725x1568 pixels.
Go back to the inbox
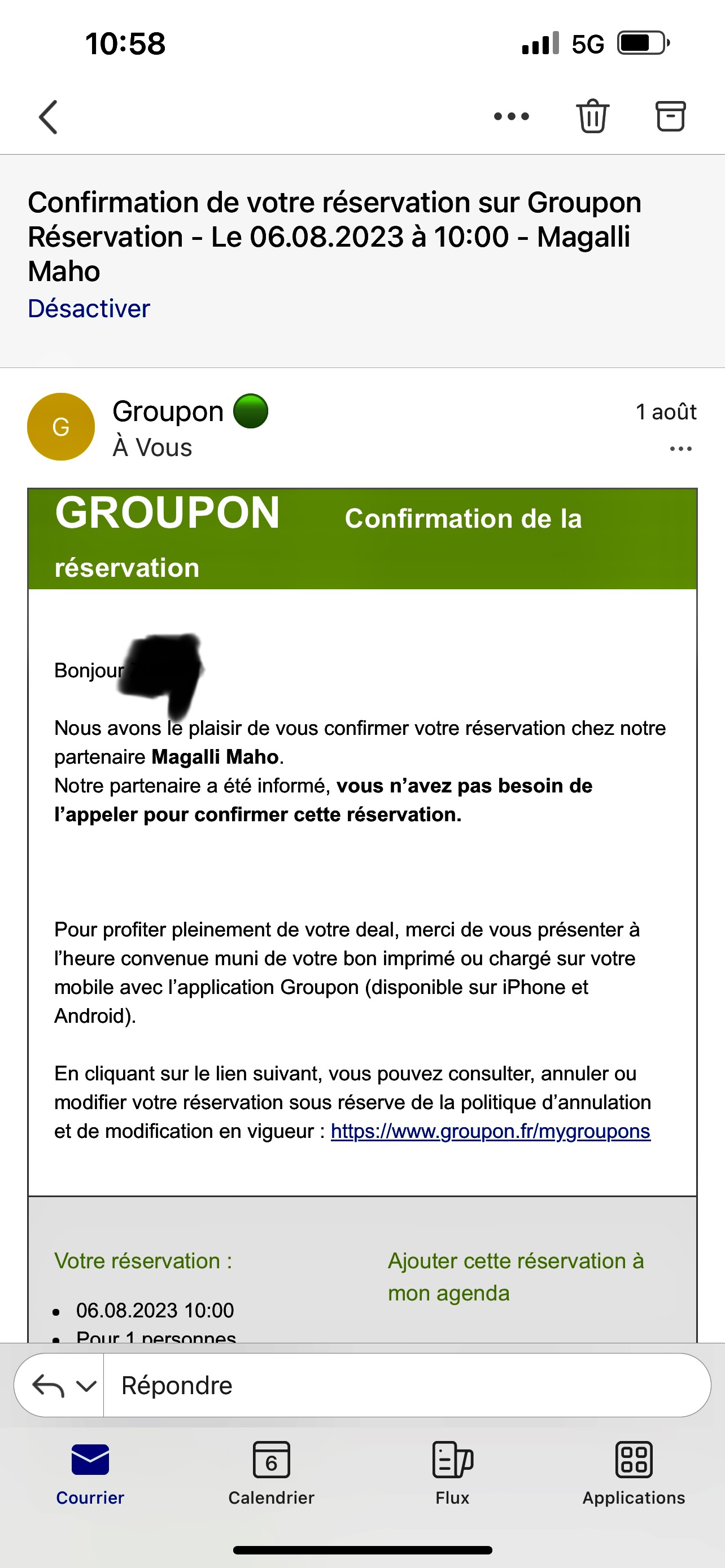point(48,117)
